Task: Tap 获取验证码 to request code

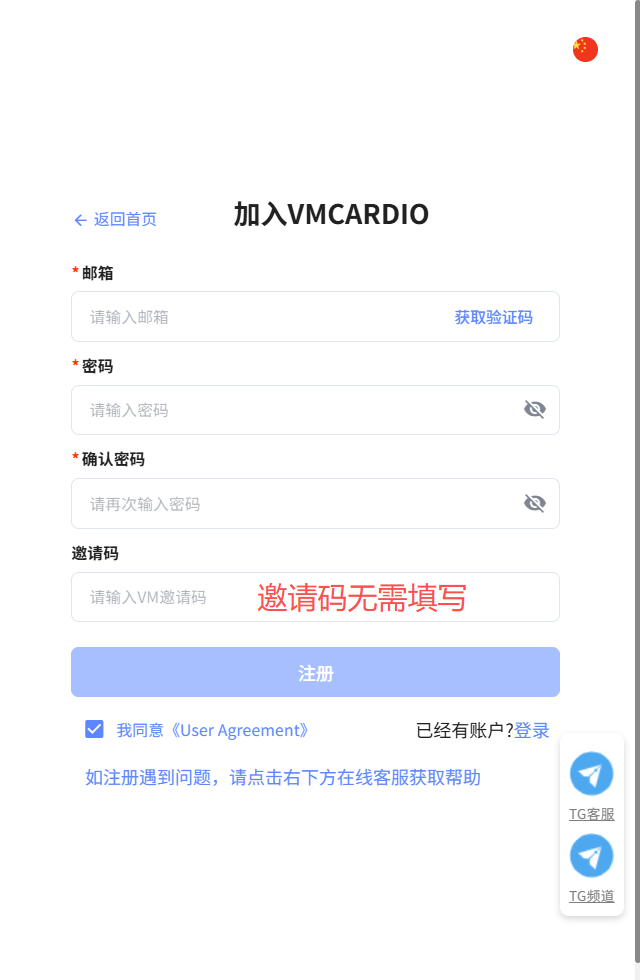Action: point(493,317)
